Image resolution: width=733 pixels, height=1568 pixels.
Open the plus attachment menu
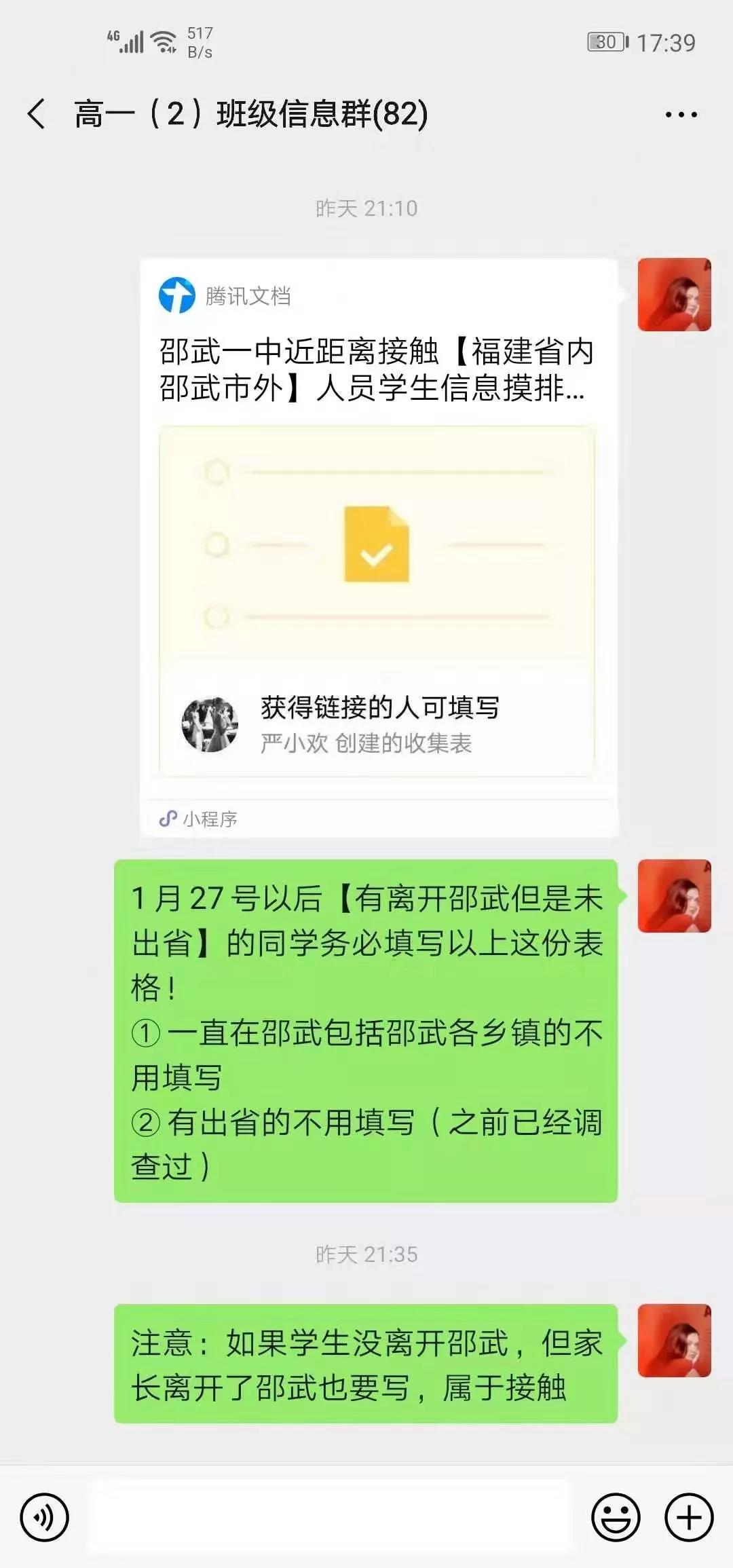(x=689, y=1517)
